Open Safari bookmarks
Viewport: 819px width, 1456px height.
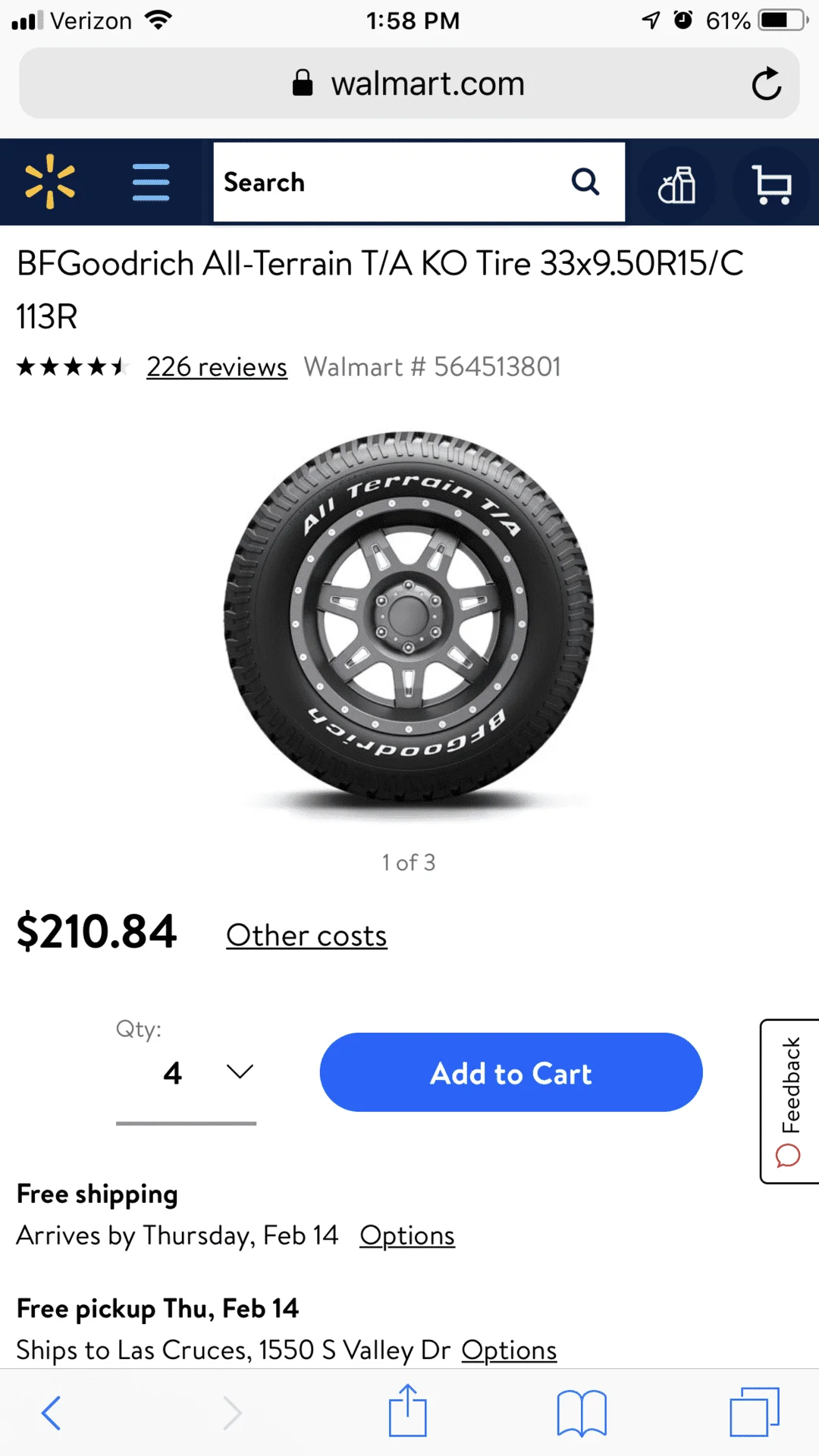(x=581, y=1413)
